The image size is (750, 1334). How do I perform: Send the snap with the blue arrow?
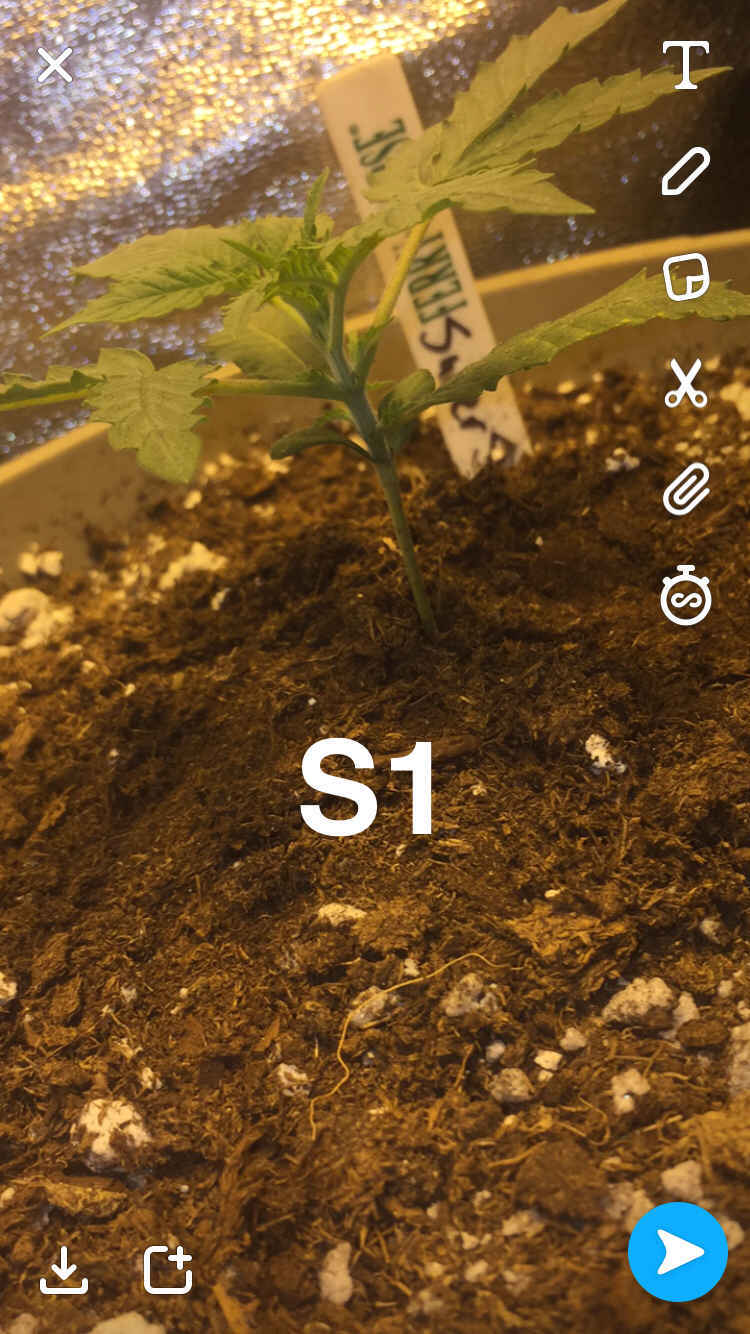coord(678,1252)
